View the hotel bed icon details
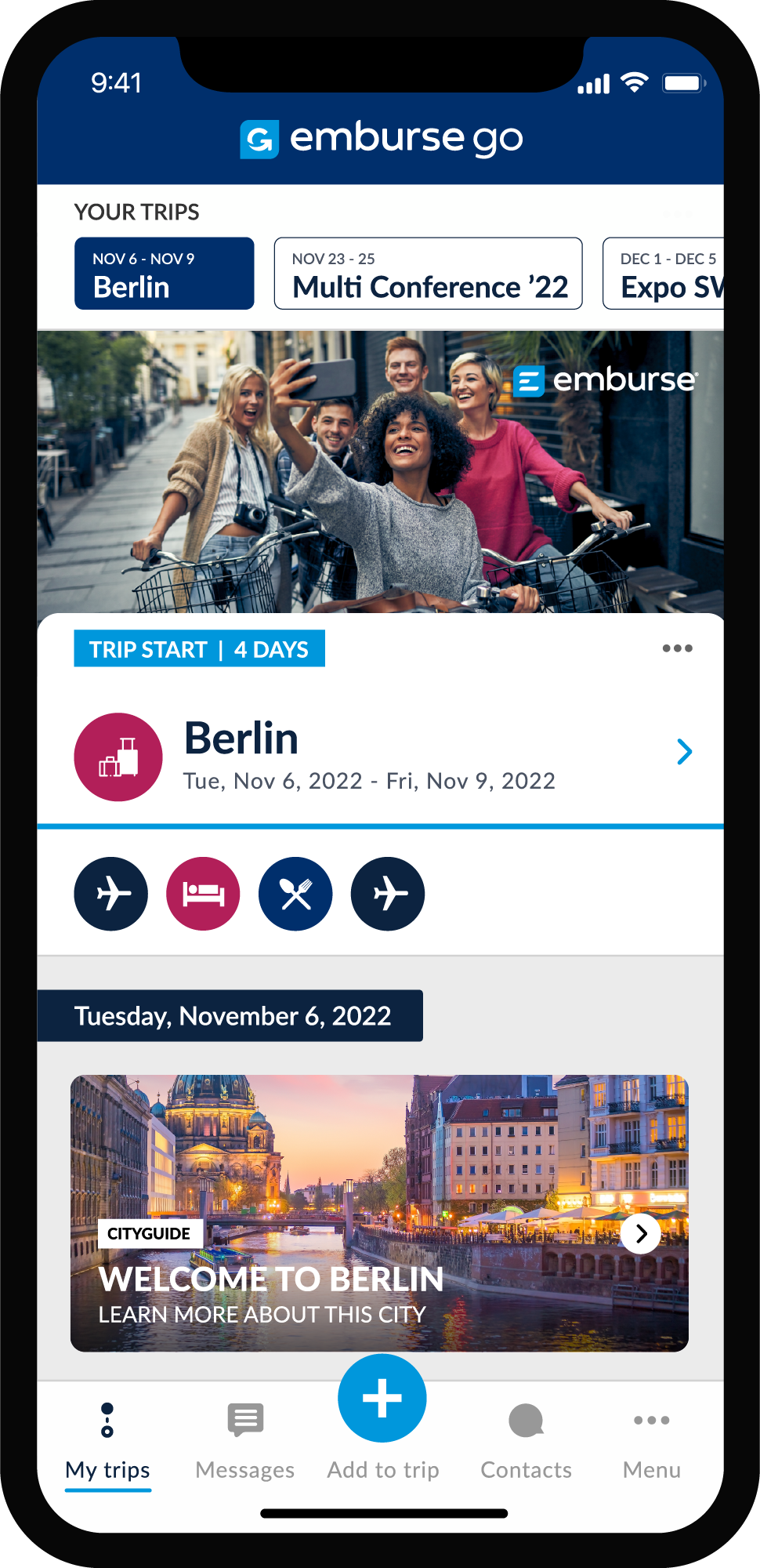The image size is (760, 1568). tap(203, 894)
